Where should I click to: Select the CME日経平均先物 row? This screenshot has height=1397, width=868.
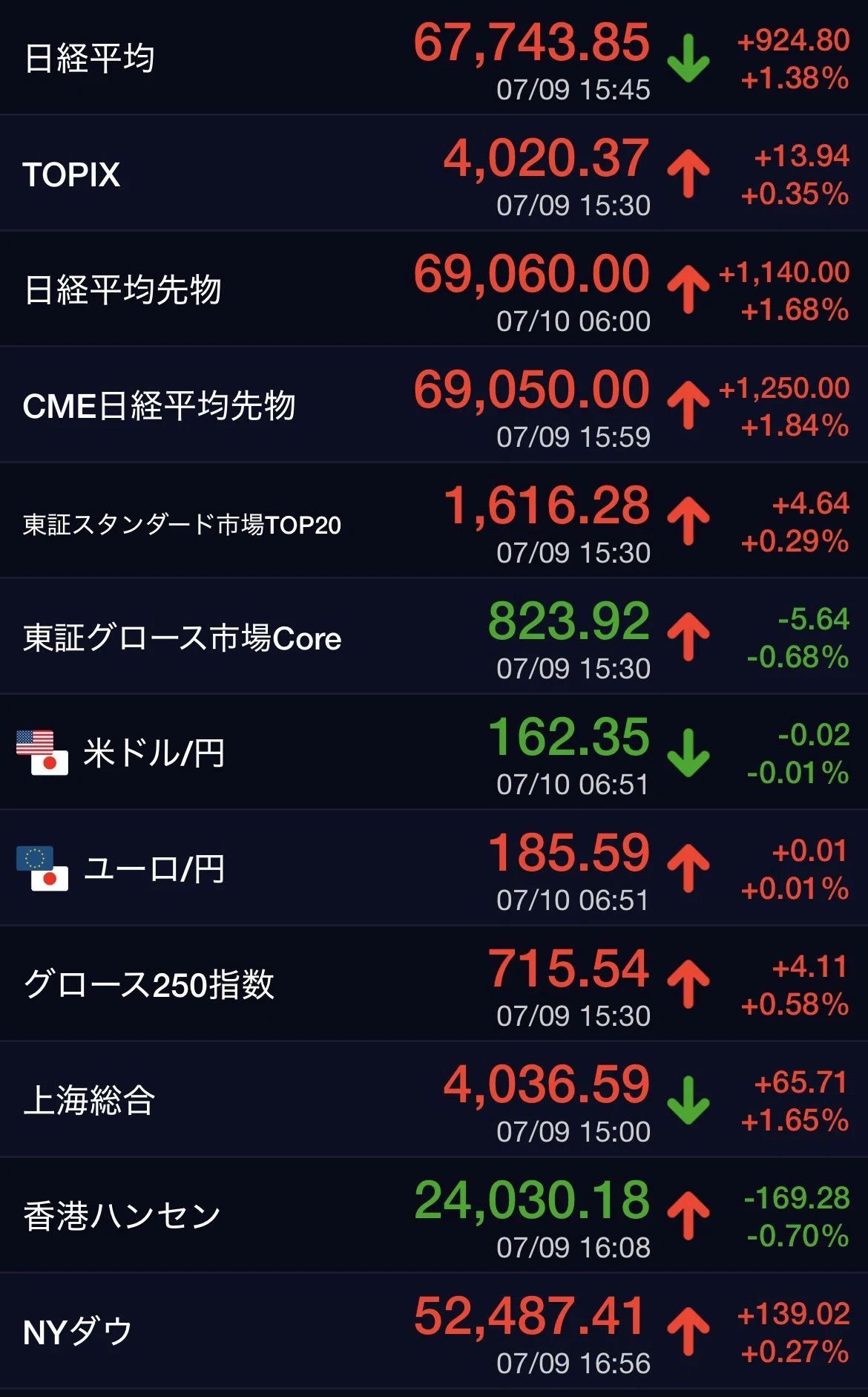pos(434,405)
